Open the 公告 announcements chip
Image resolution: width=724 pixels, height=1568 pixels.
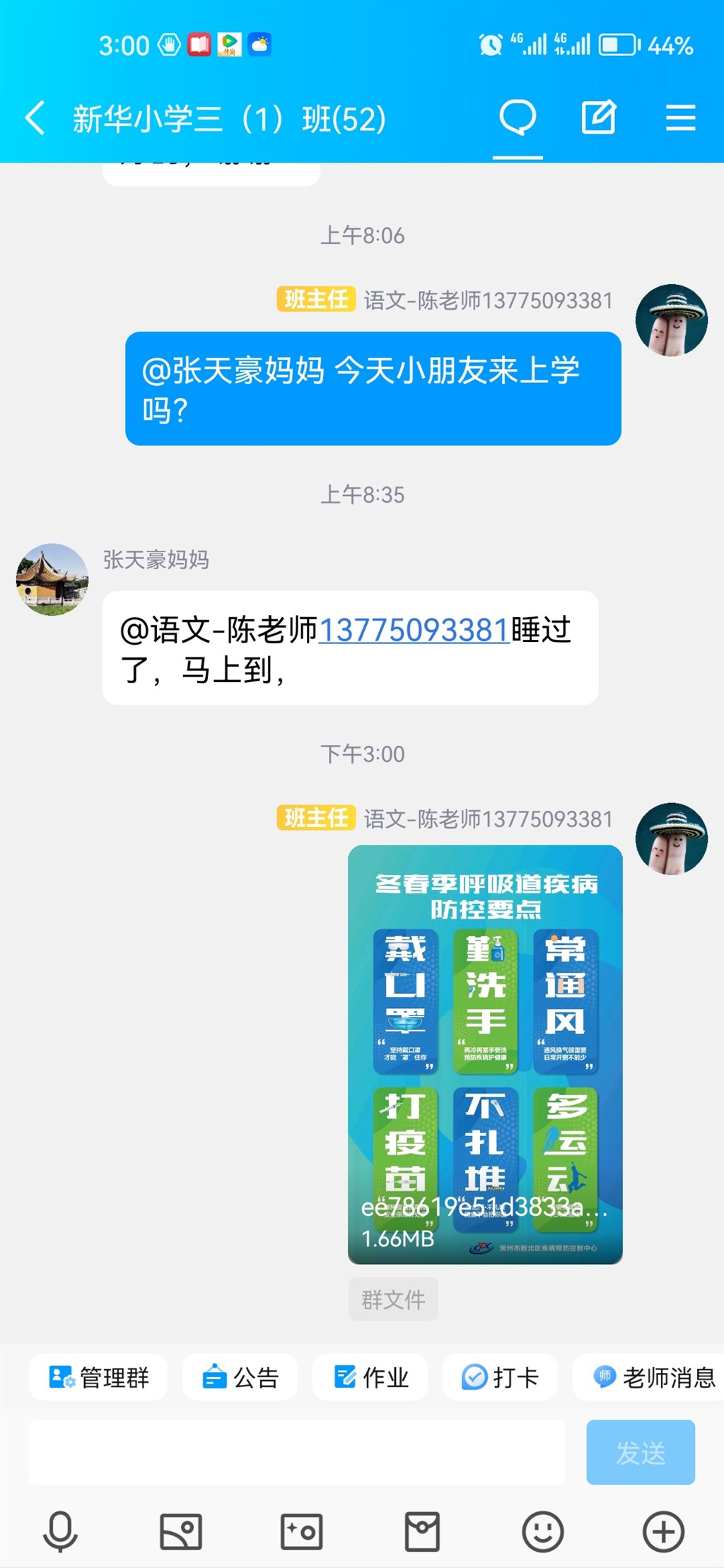(240, 1377)
